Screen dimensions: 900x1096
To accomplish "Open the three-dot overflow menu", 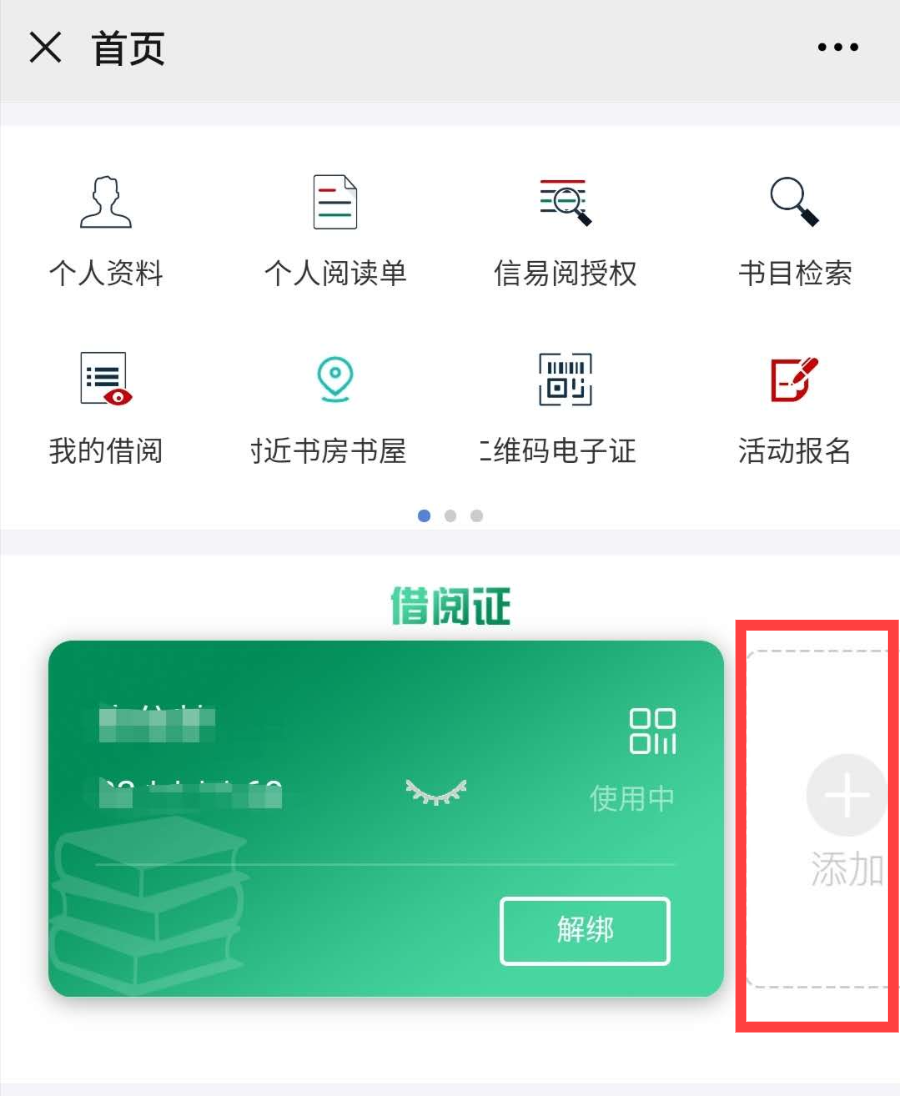I will tap(838, 48).
